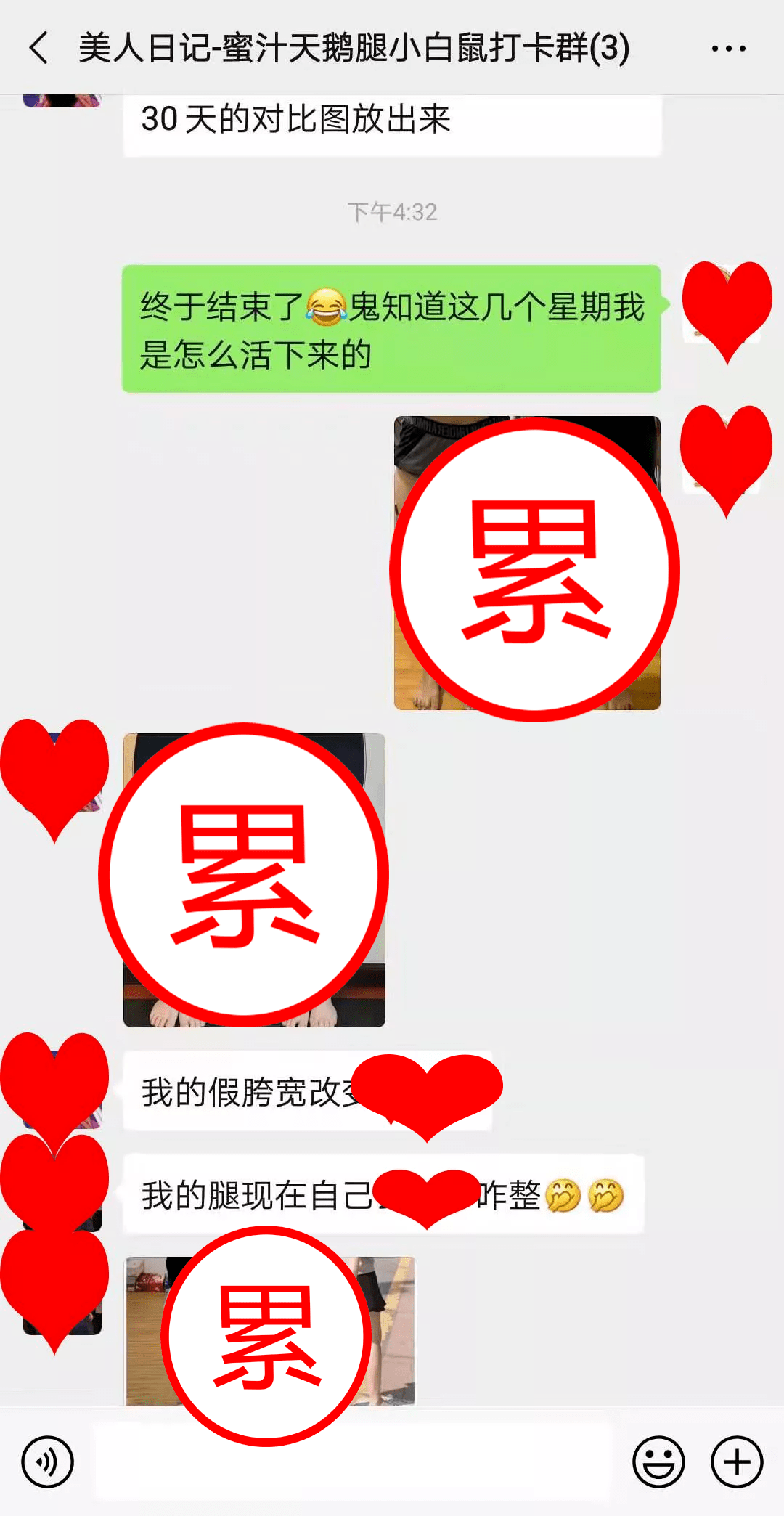Open the upper photo with '累' watermark
This screenshot has height=1516, width=784.
tap(530, 563)
